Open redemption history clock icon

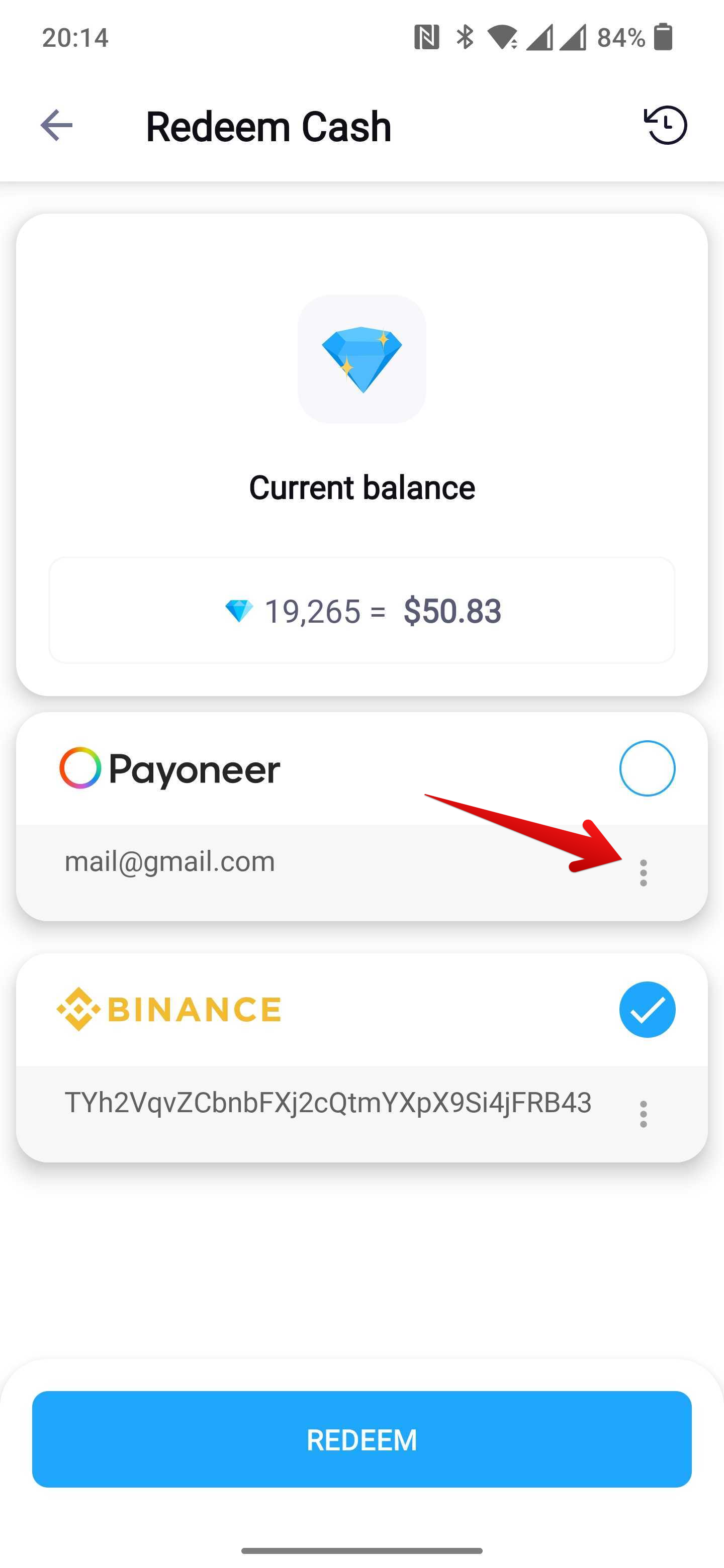pos(666,126)
